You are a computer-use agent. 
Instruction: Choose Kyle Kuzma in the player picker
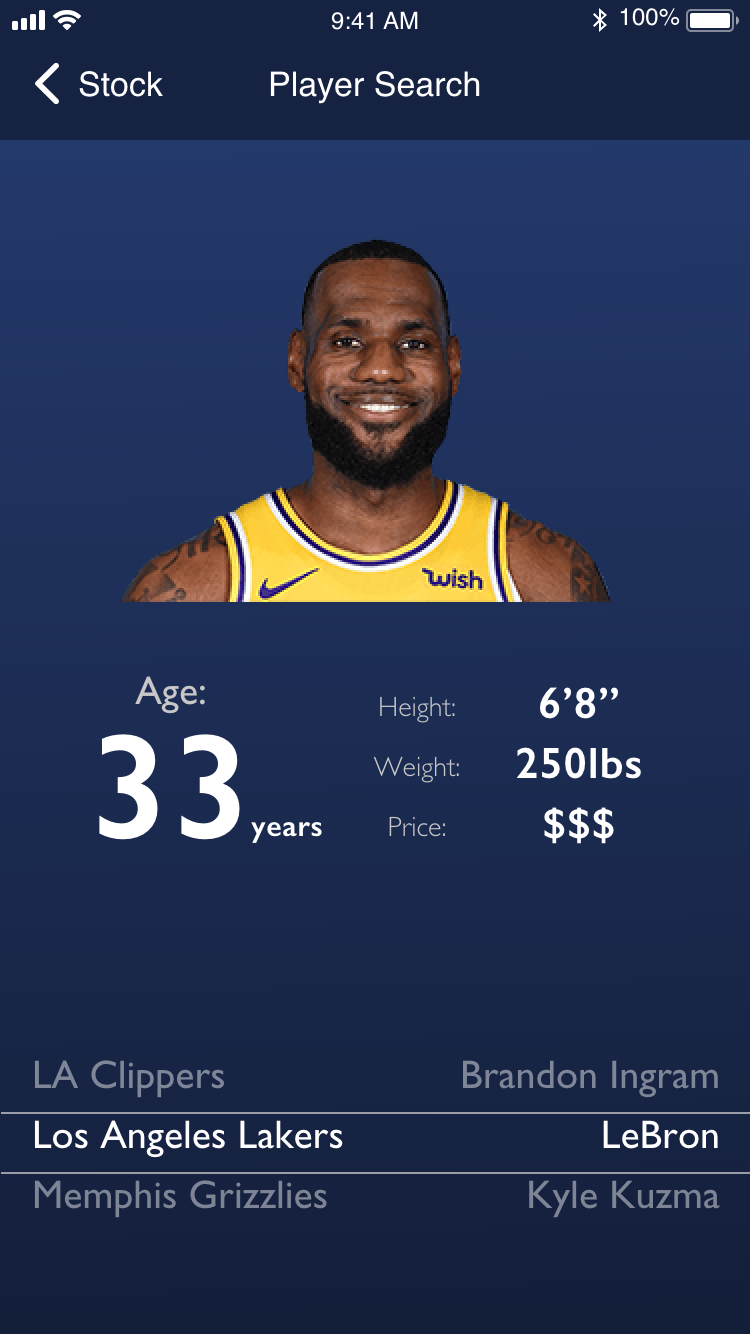(x=622, y=1196)
